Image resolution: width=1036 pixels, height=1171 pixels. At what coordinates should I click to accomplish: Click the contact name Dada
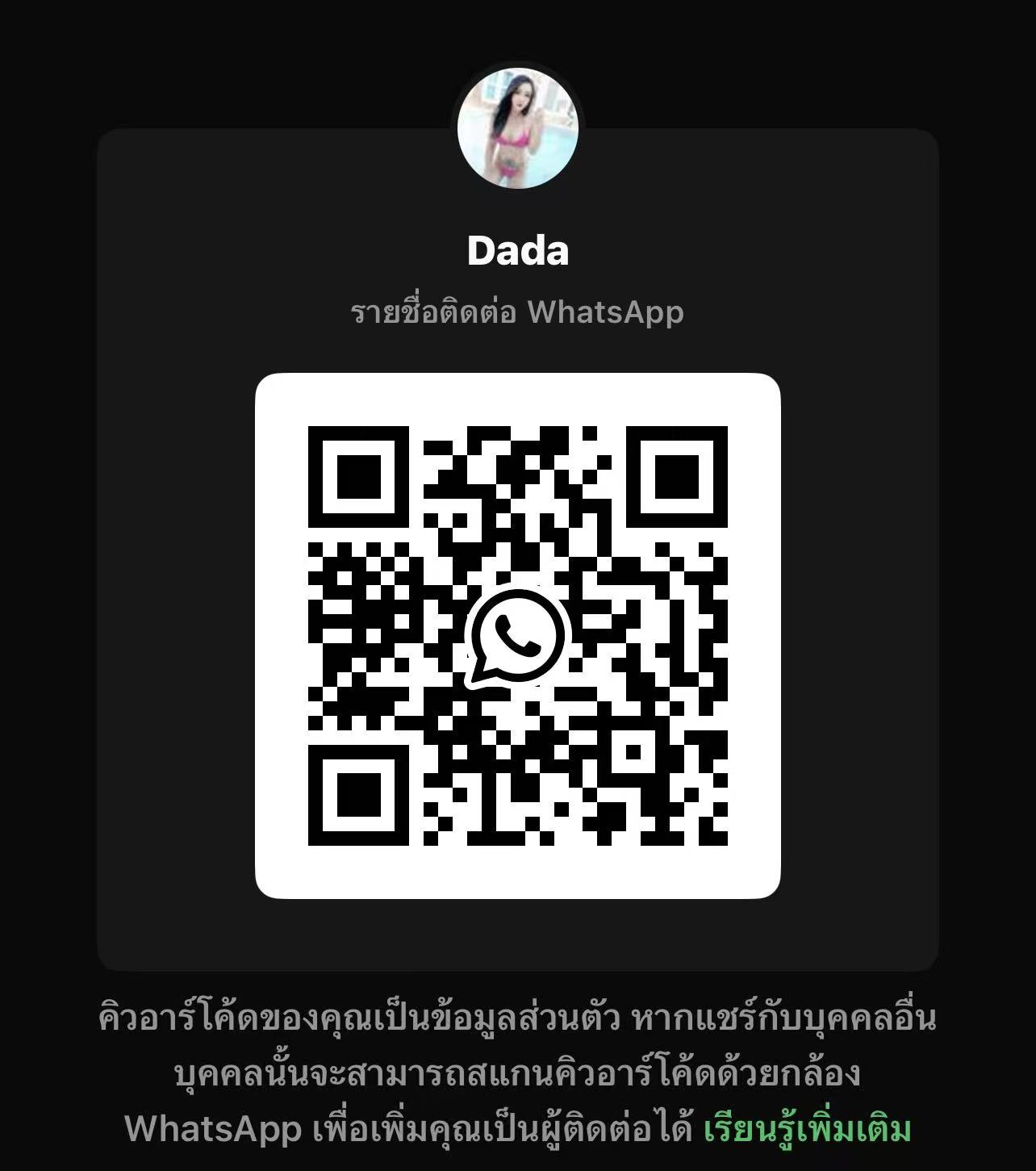click(x=517, y=250)
